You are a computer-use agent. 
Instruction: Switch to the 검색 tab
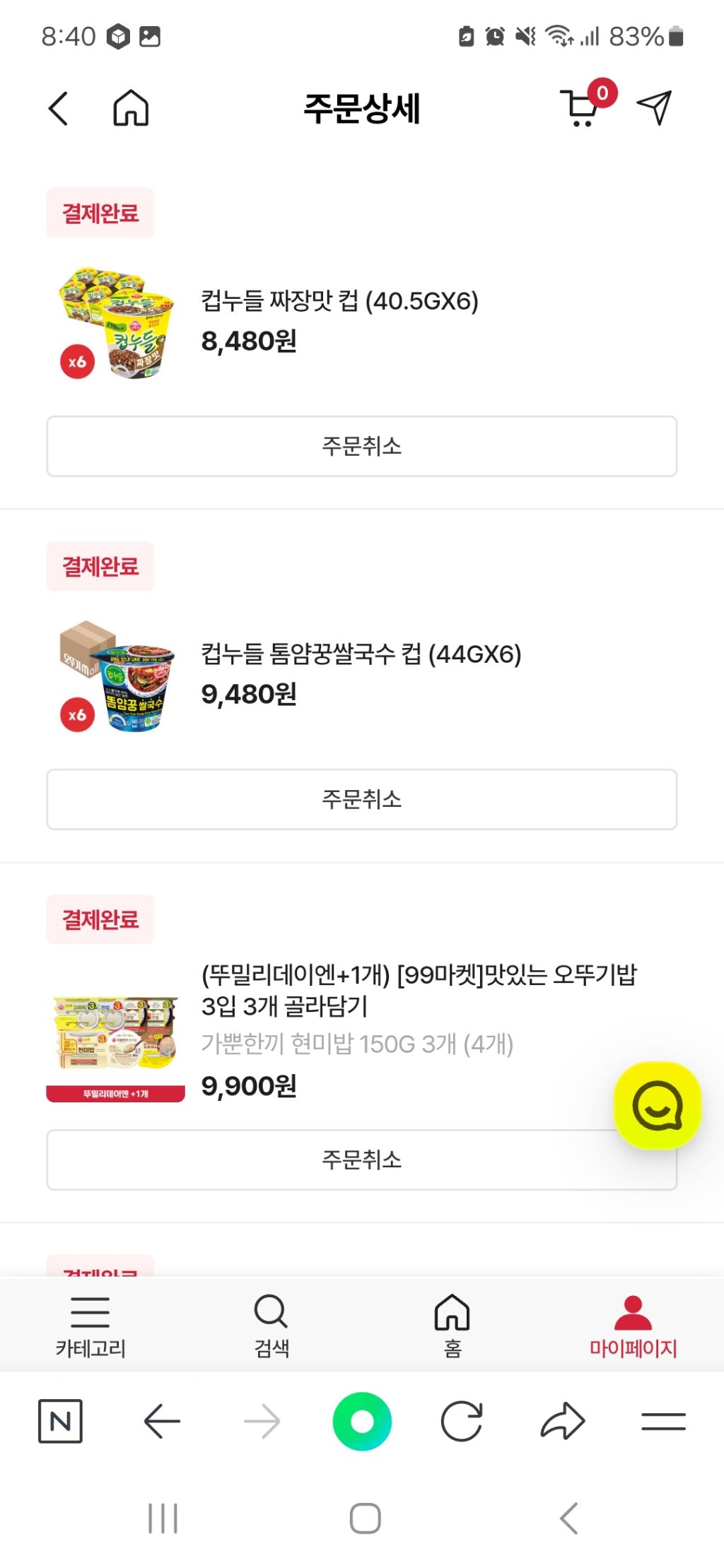click(x=271, y=1326)
